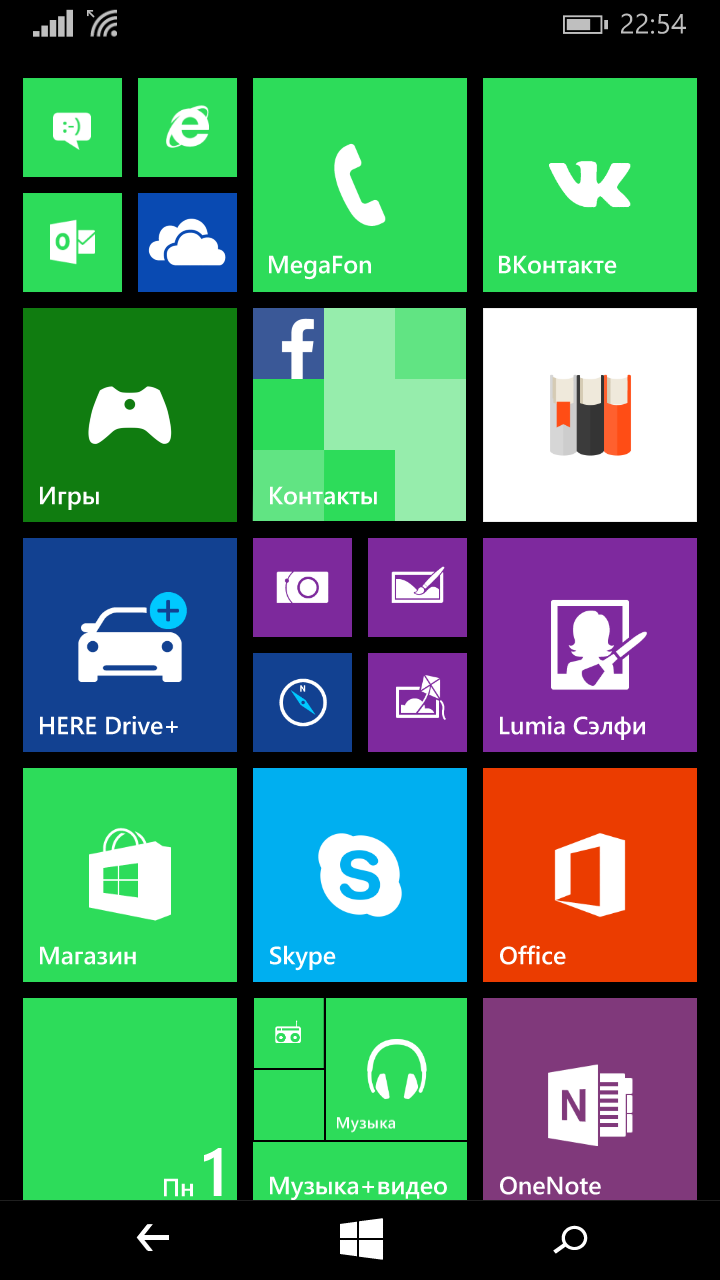Image resolution: width=720 pixels, height=1280 pixels.
Task: Launch Lumia Сэлфи
Action: point(590,645)
